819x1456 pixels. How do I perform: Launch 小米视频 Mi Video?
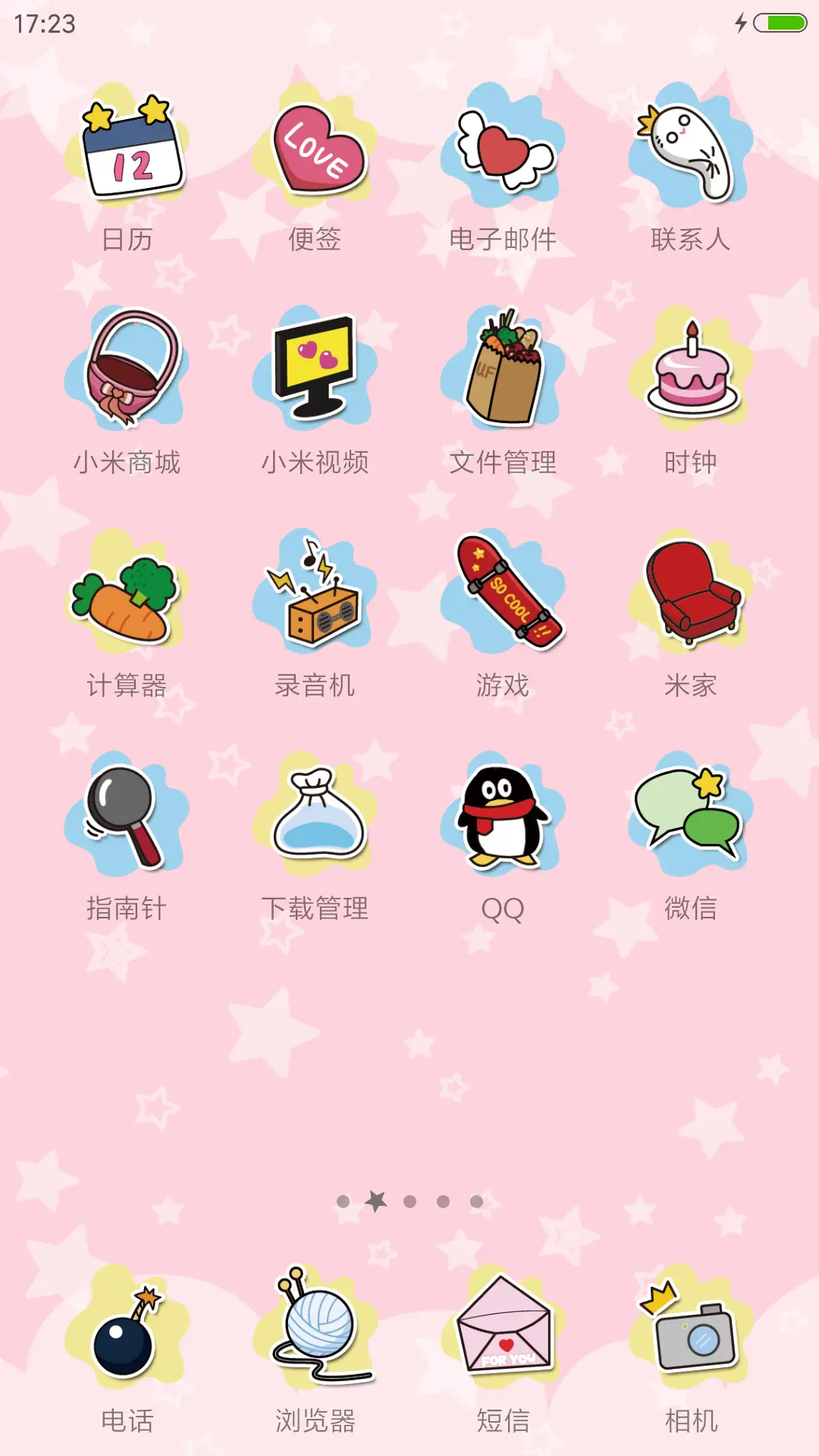coord(316,372)
